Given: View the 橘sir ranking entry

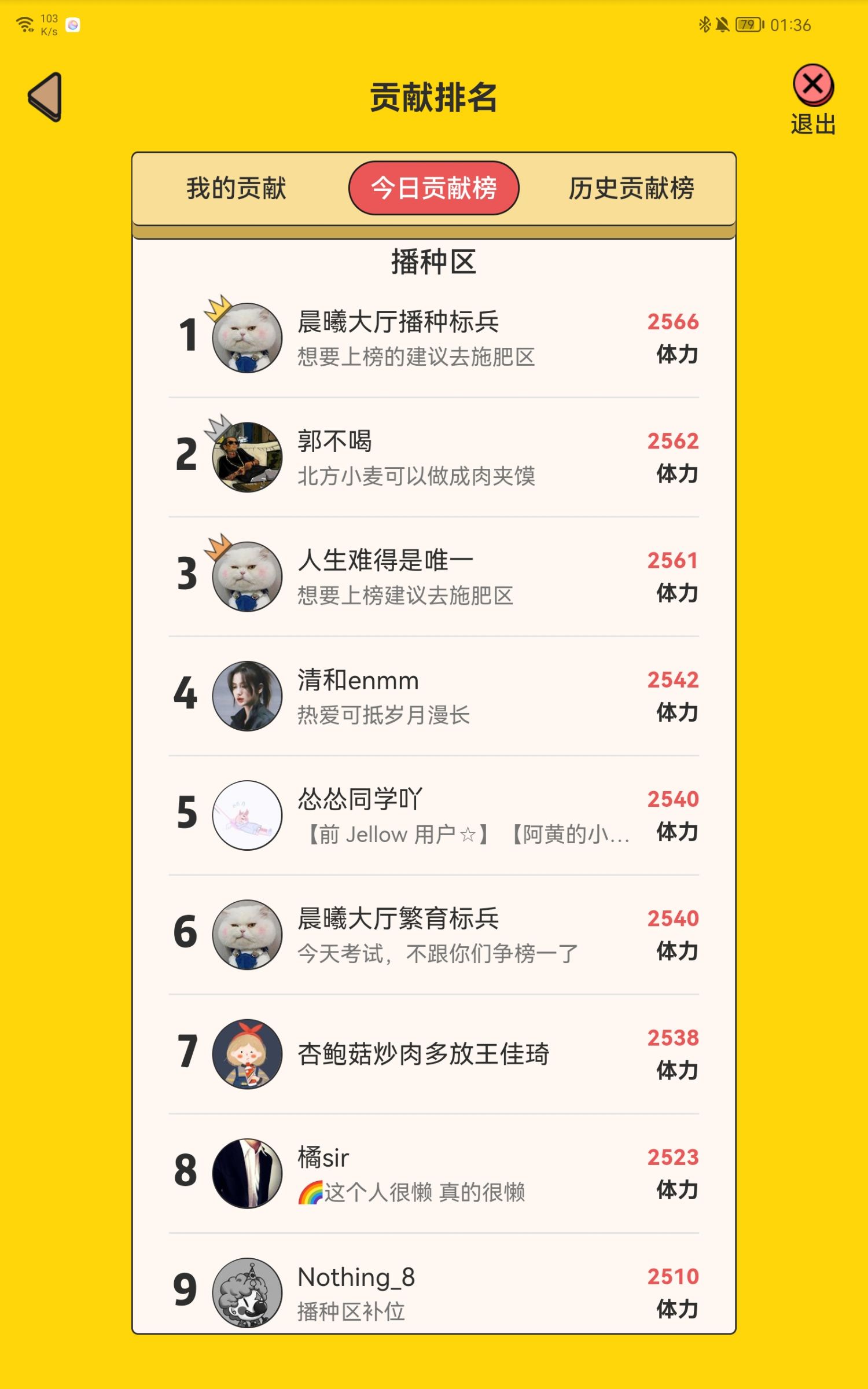Looking at the screenshot, I should click(x=434, y=1173).
